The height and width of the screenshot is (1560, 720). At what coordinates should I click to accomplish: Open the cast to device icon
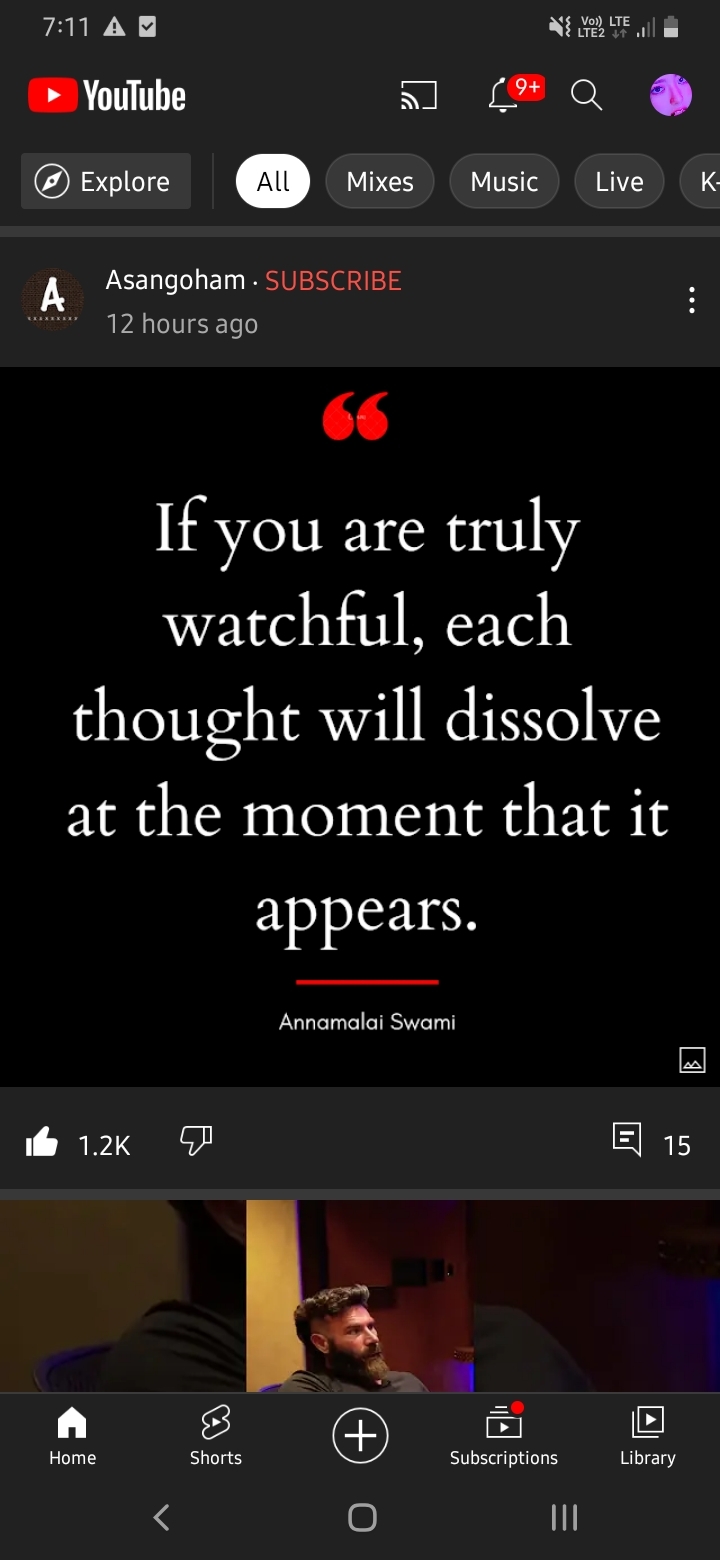pyautogui.click(x=419, y=96)
